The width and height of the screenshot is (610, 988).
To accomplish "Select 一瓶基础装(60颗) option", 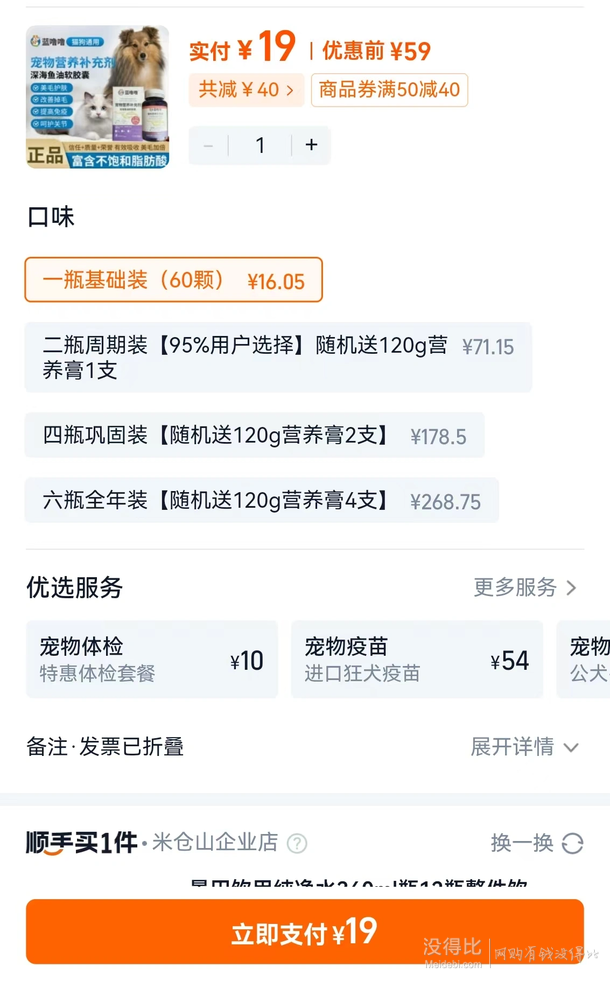I will (174, 280).
